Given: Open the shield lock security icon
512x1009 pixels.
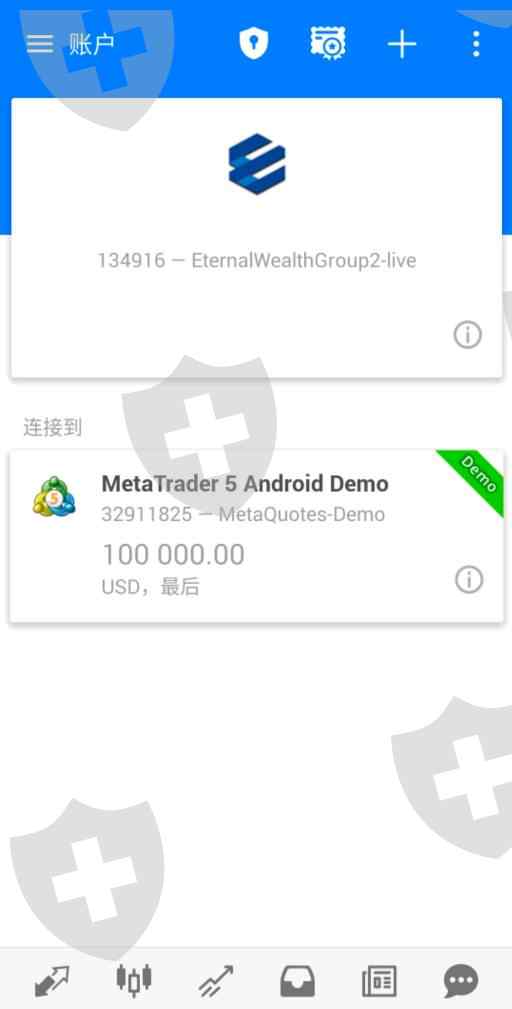Looking at the screenshot, I should [x=253, y=44].
